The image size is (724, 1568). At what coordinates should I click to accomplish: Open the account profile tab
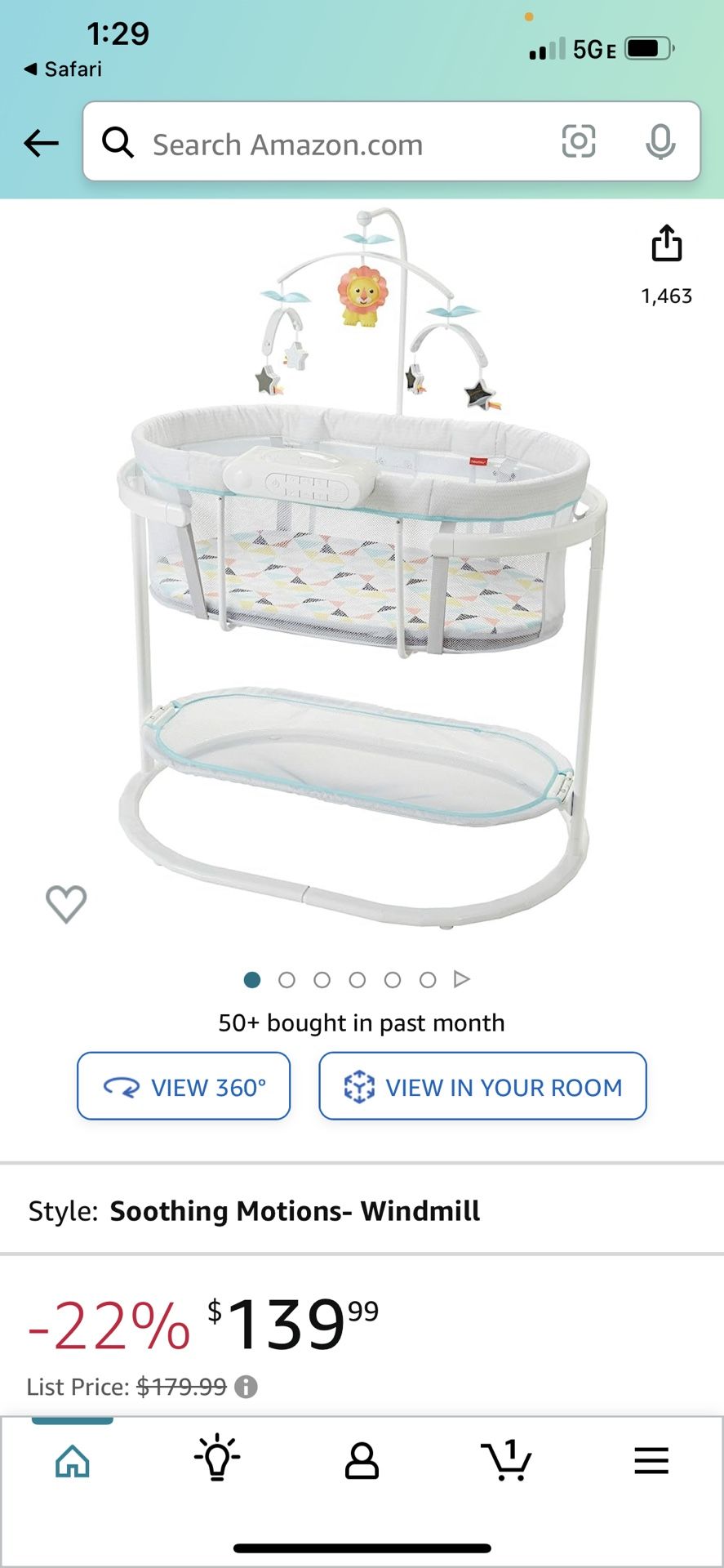pyautogui.click(x=362, y=1461)
